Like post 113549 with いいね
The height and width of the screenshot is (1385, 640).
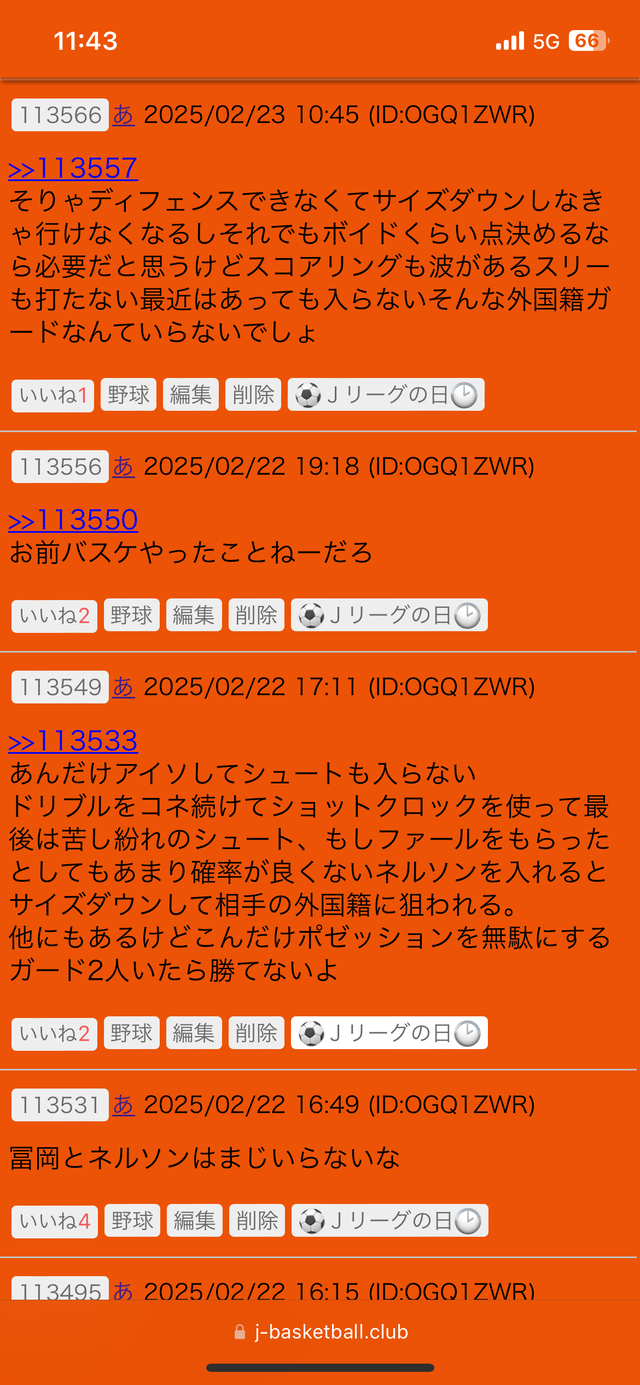point(55,1033)
